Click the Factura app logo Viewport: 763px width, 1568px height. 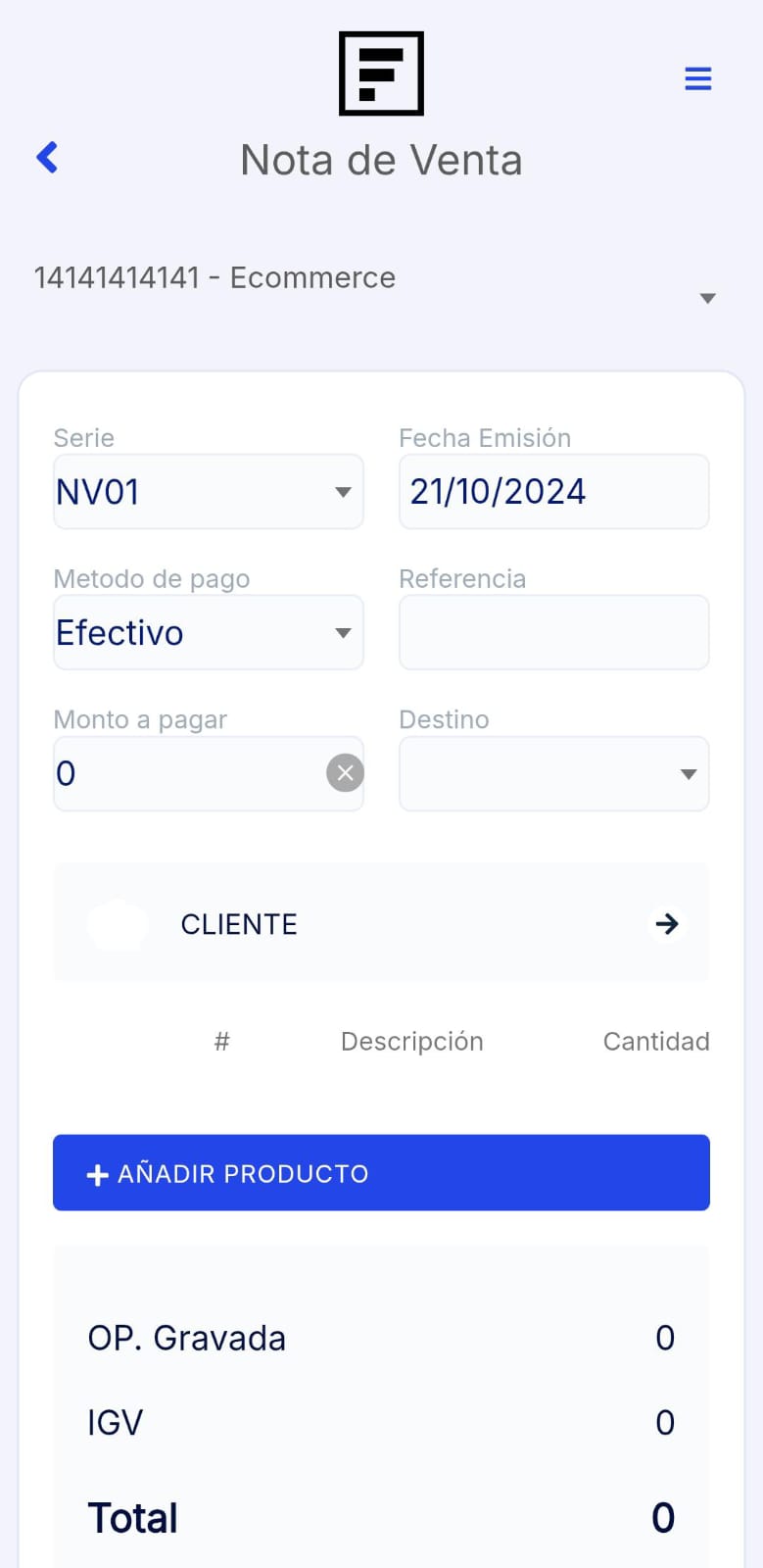point(381,73)
